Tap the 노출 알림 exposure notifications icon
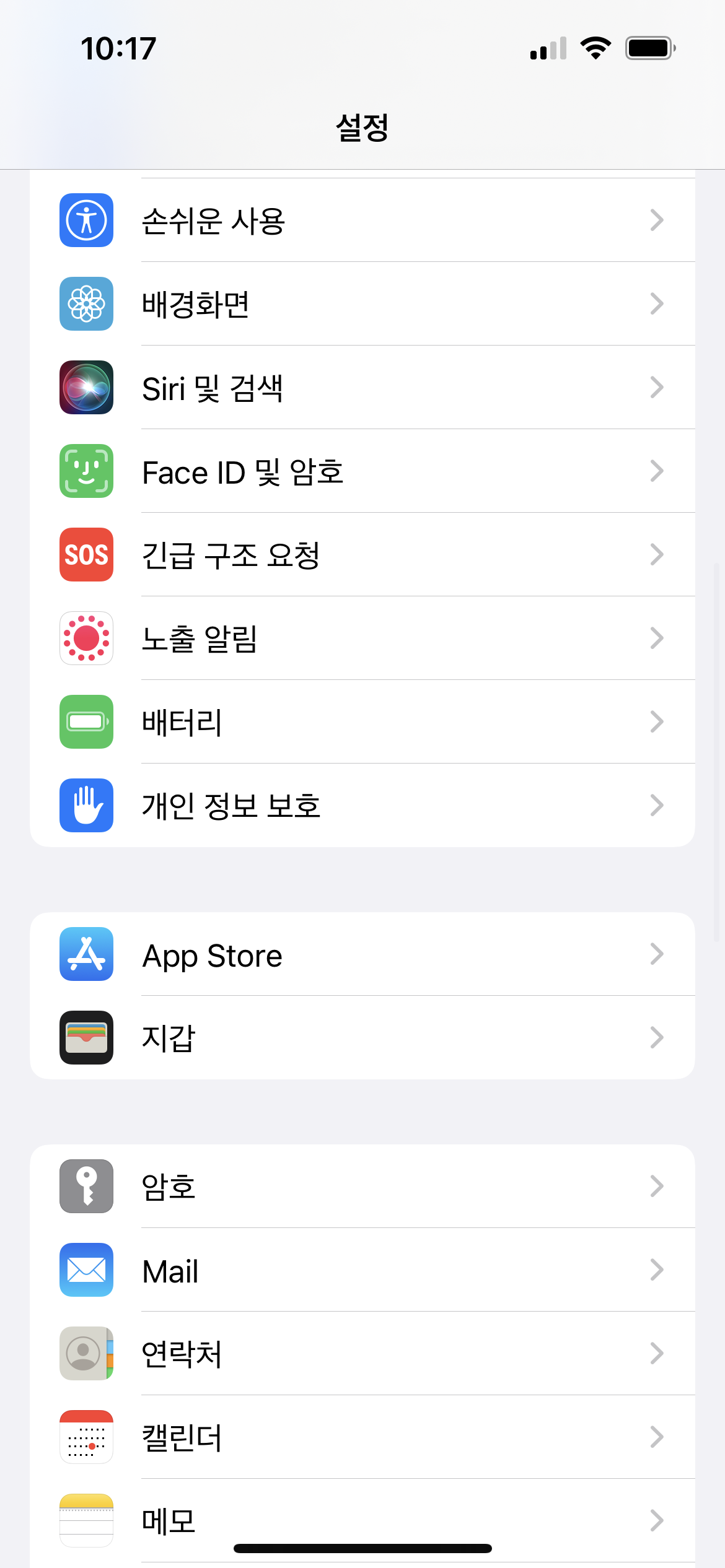 (x=86, y=639)
